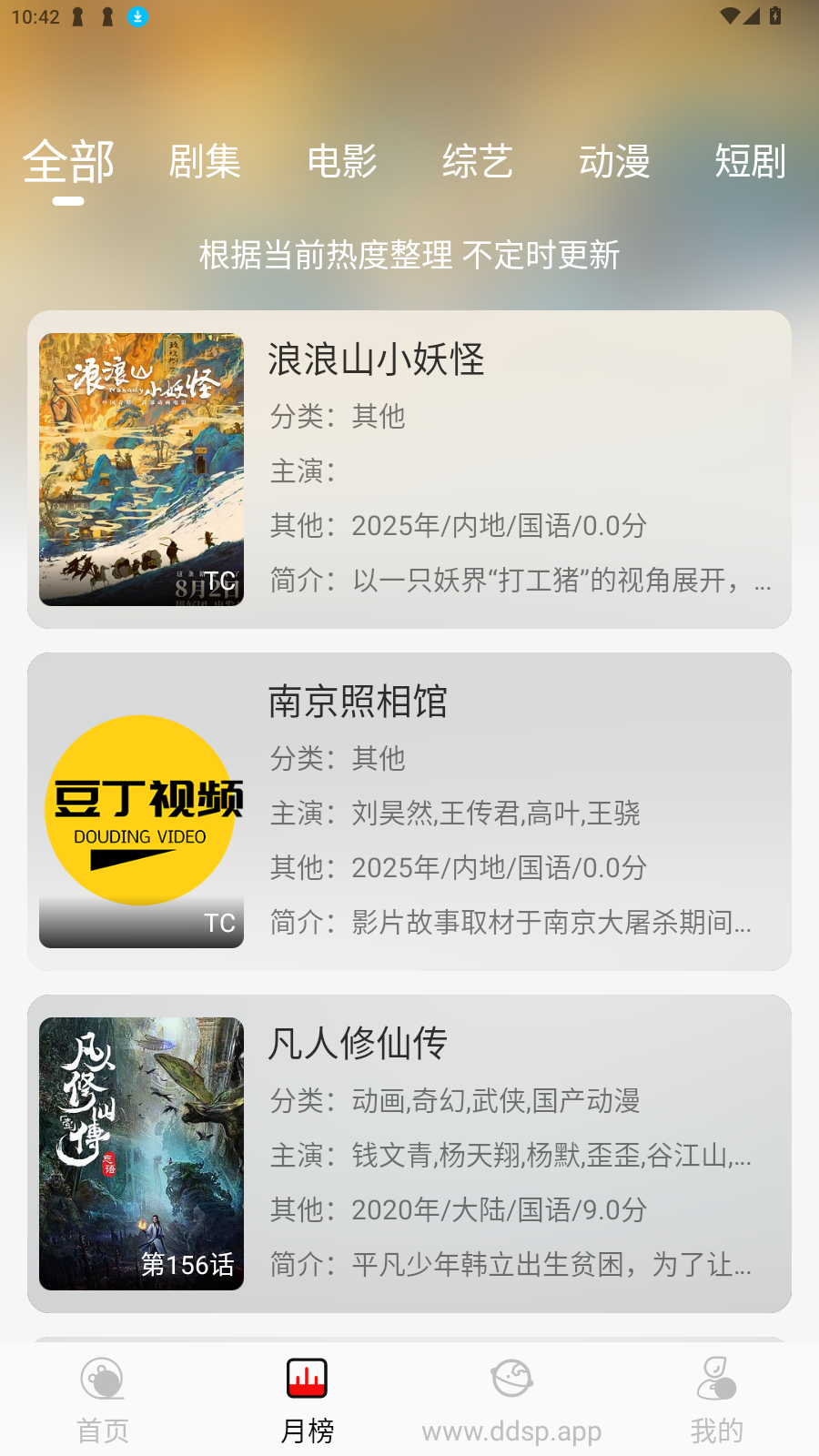Open the www.ddsp.app link
The width and height of the screenshot is (819, 1456).
(x=511, y=1429)
